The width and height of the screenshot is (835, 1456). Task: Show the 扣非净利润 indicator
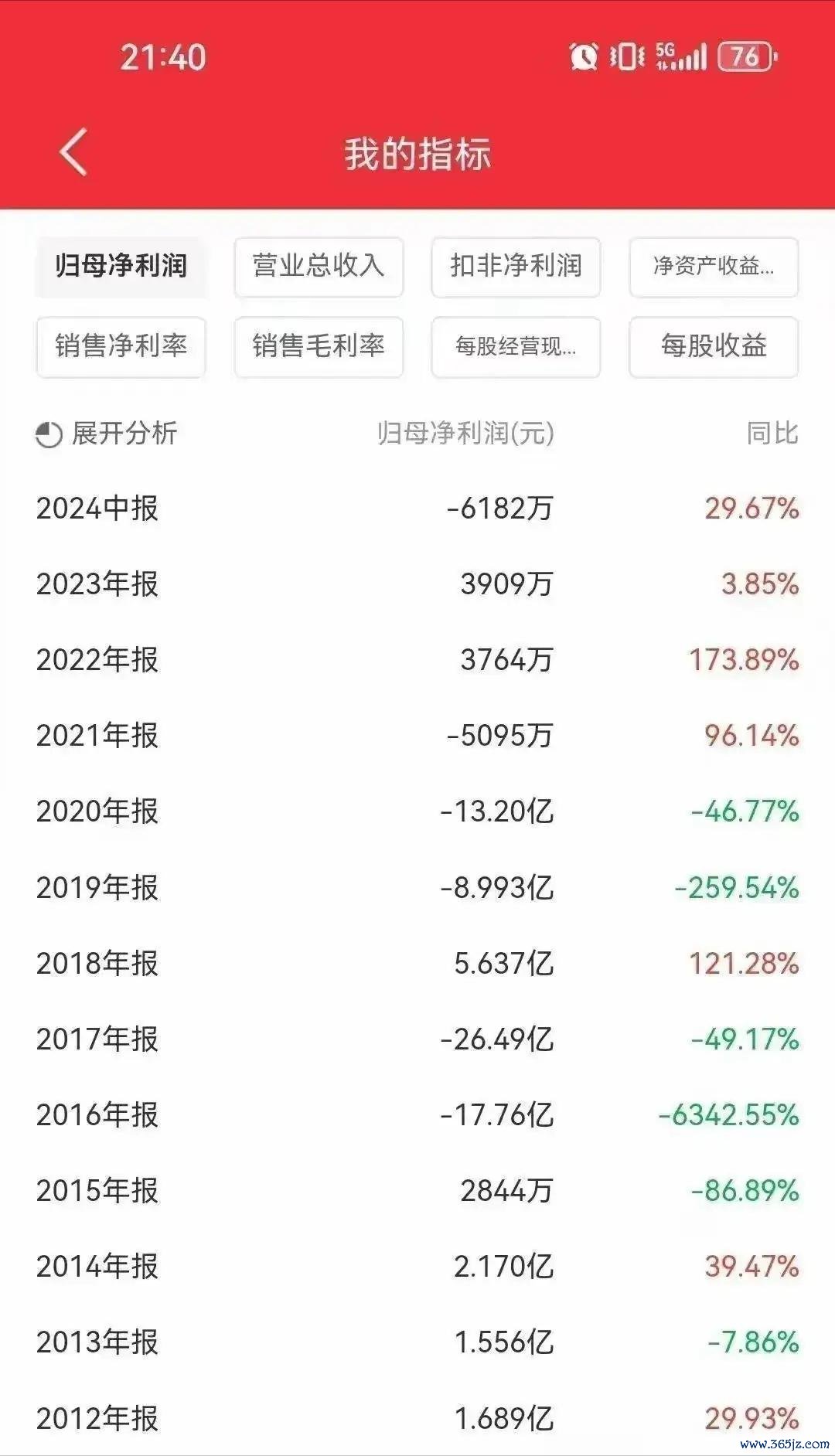pyautogui.click(x=516, y=267)
